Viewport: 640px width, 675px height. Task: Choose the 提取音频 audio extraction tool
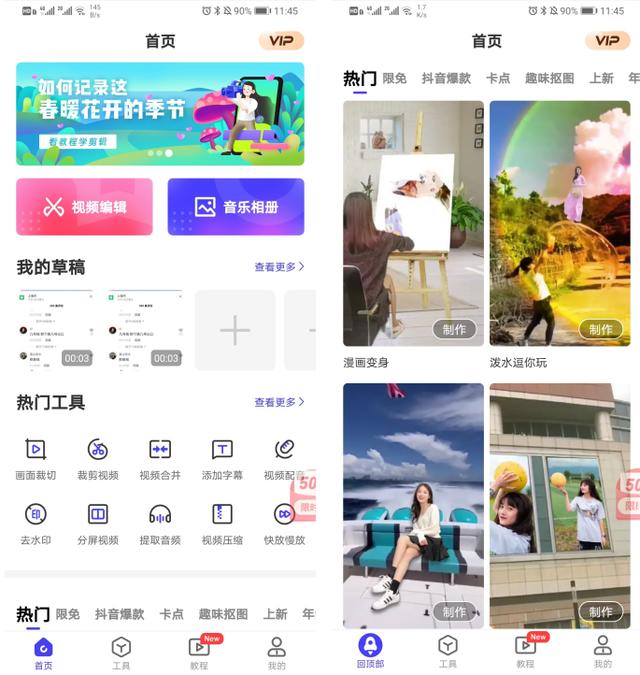pyautogui.click(x=160, y=523)
